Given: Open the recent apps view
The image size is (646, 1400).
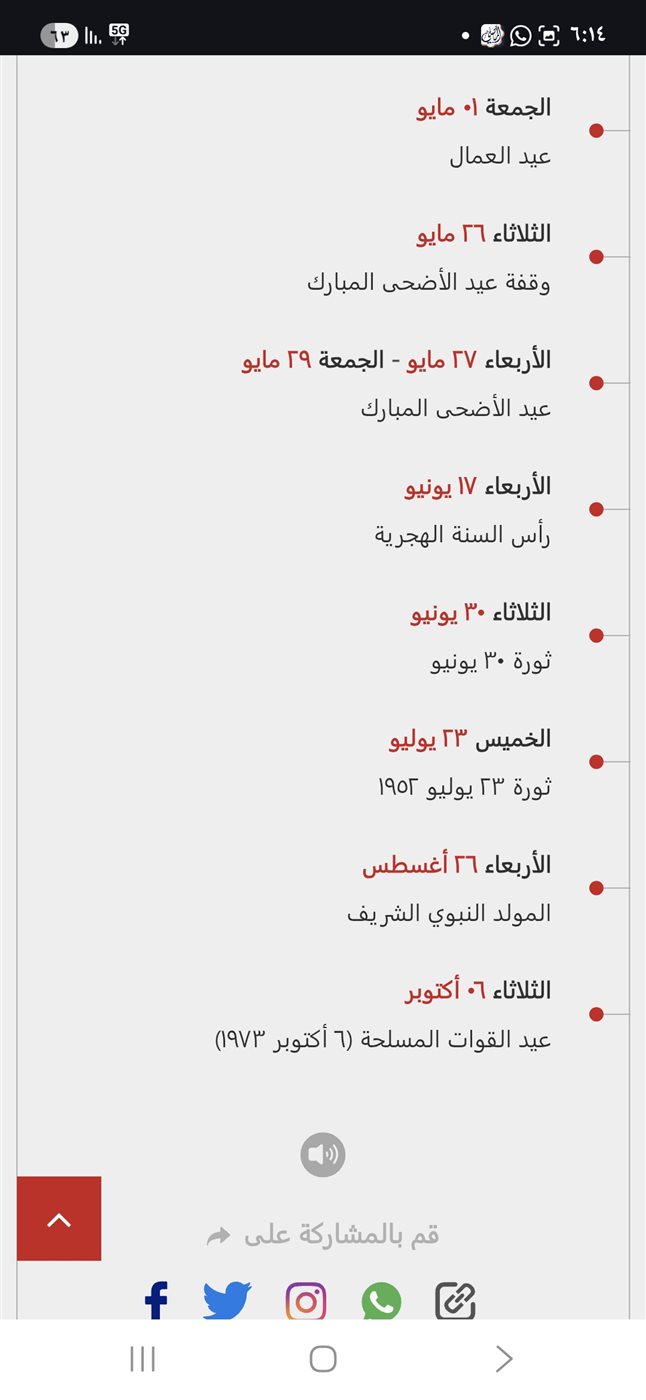Looking at the screenshot, I should tap(143, 1358).
